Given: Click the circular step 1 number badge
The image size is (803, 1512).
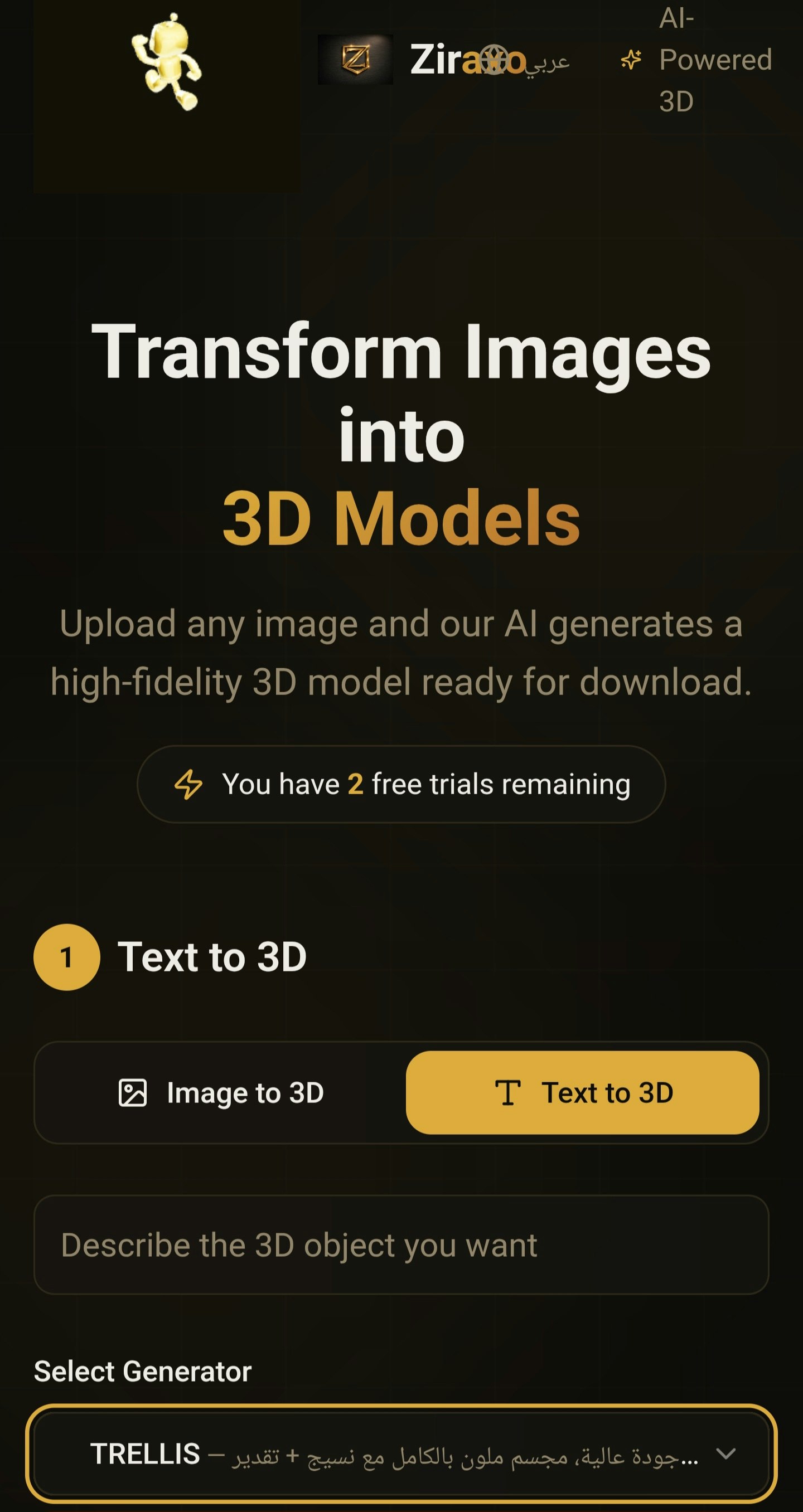Looking at the screenshot, I should pyautogui.click(x=67, y=956).
